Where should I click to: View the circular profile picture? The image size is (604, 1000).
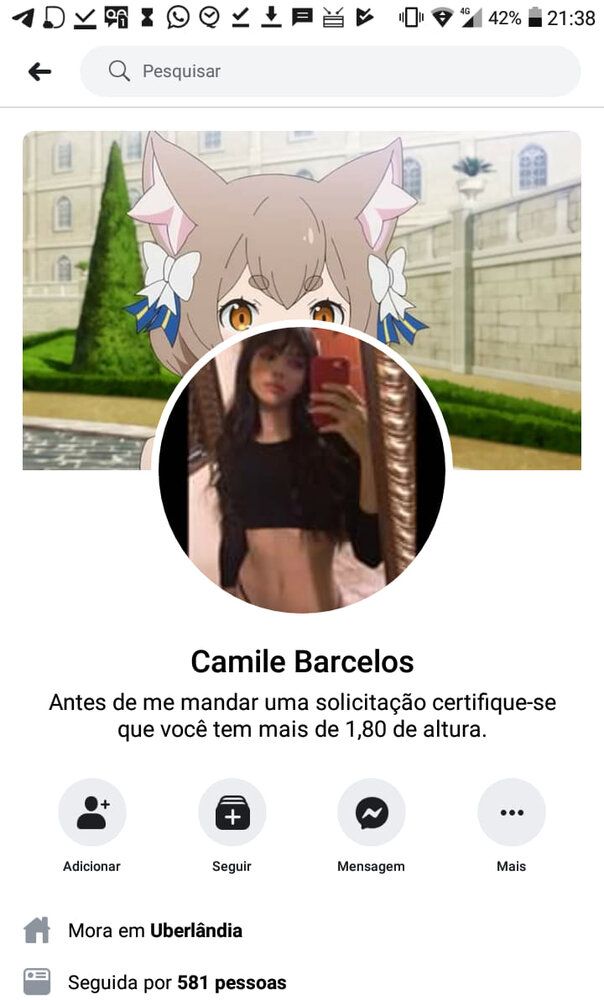click(x=302, y=468)
